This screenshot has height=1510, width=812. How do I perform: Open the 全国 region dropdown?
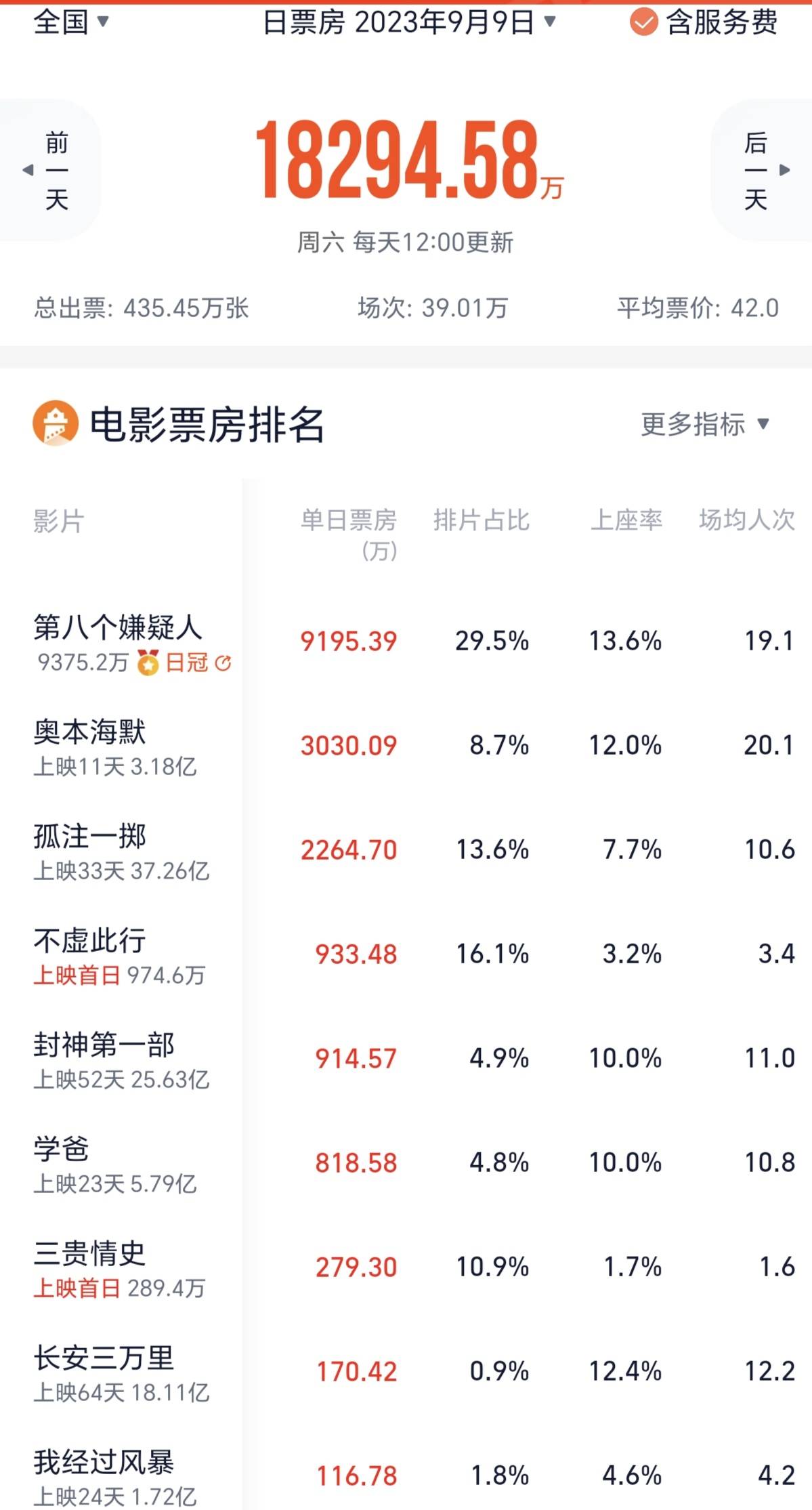tap(70, 22)
